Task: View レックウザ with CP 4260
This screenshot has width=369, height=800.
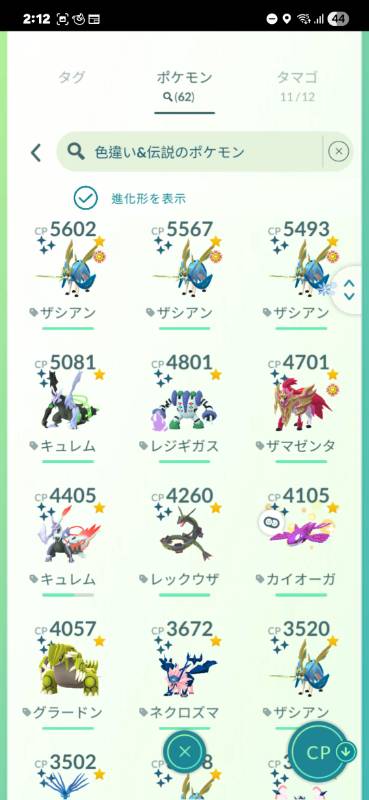Action: [186, 541]
